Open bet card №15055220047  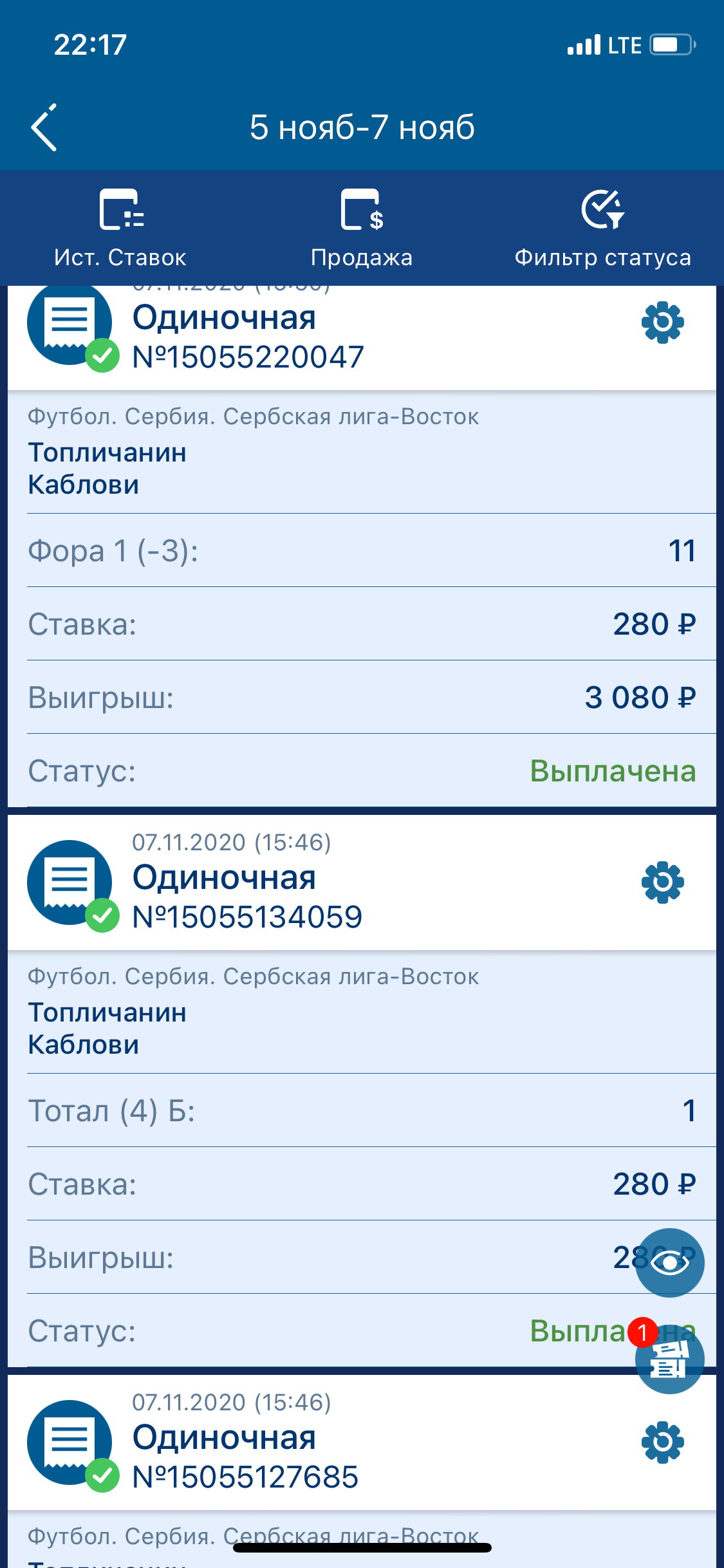(248, 357)
